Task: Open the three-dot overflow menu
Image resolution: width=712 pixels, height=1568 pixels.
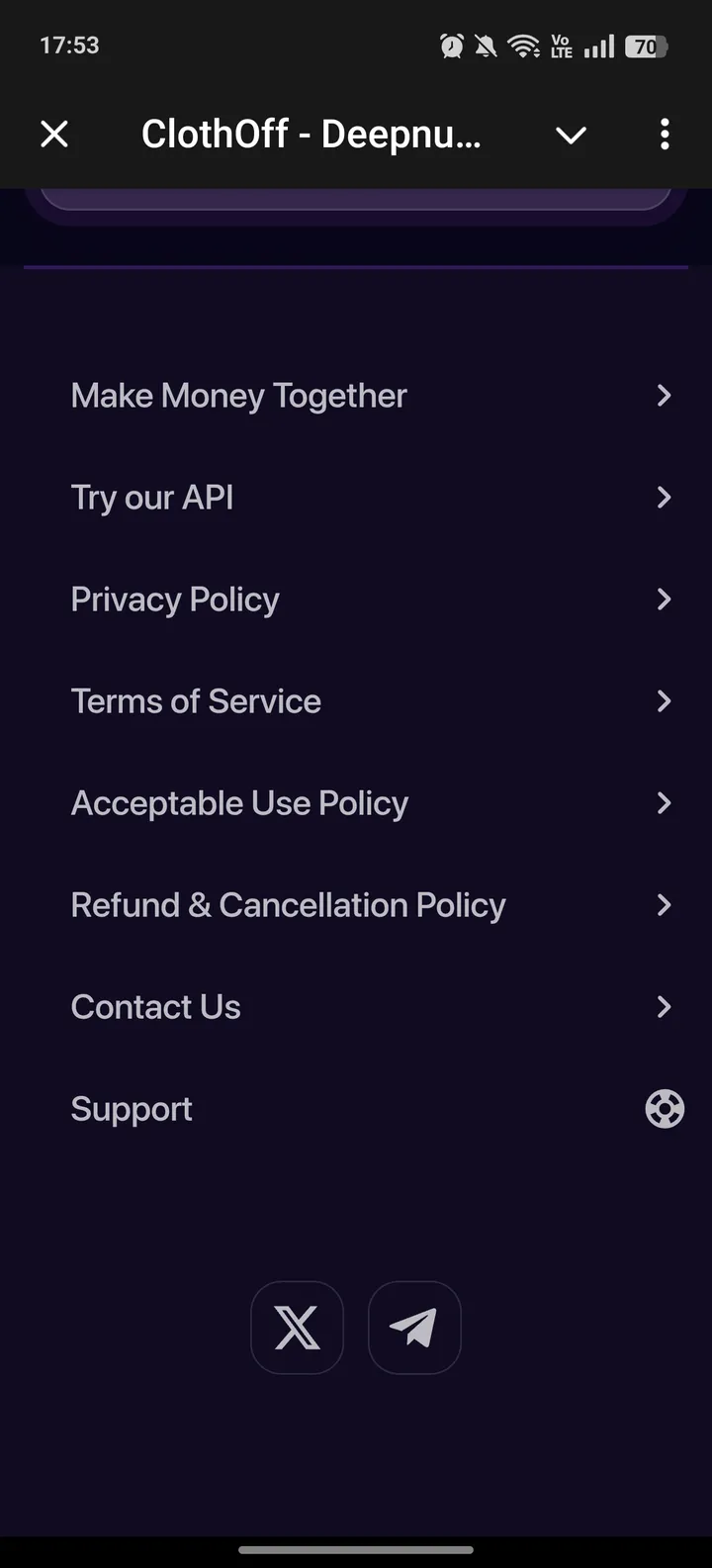Action: coord(665,134)
